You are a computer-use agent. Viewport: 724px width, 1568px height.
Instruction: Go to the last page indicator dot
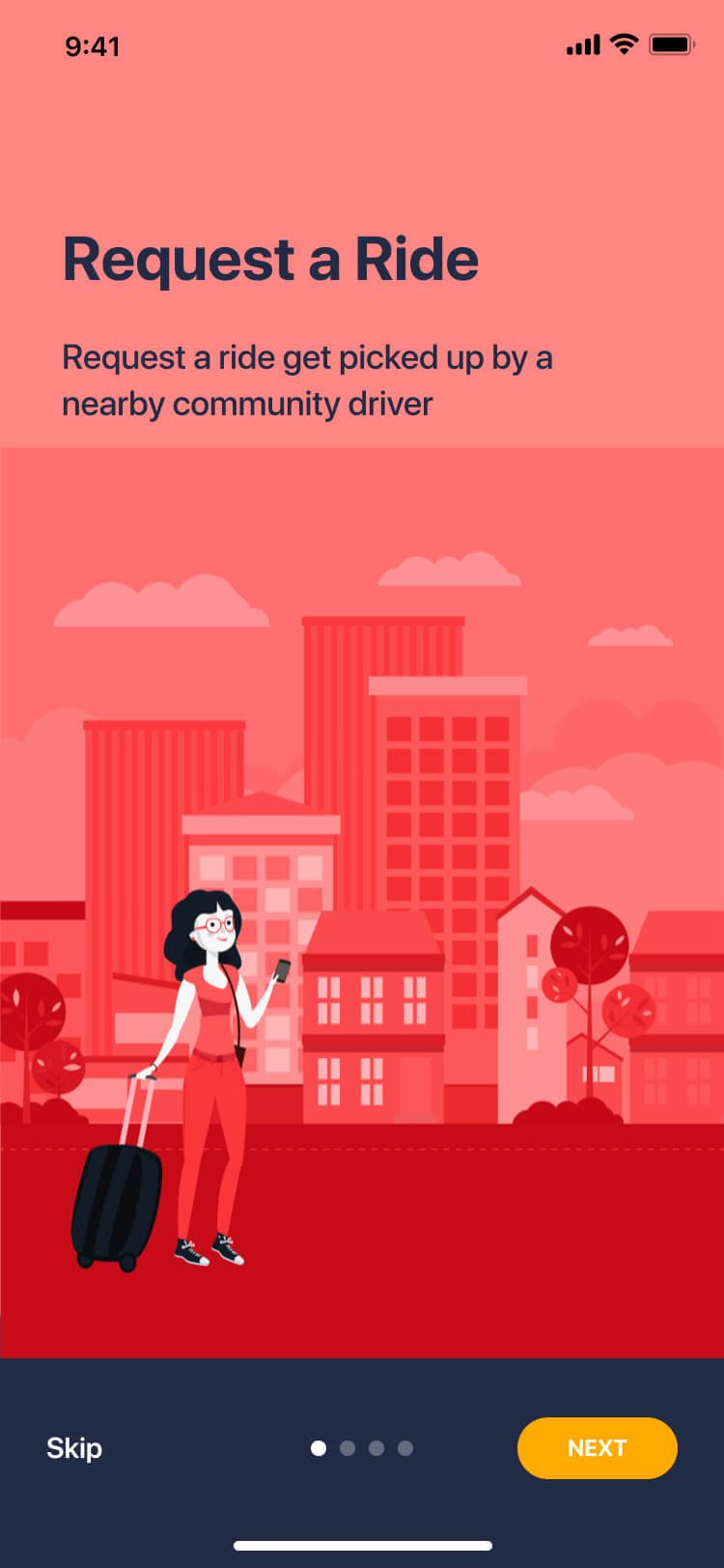click(x=405, y=1447)
